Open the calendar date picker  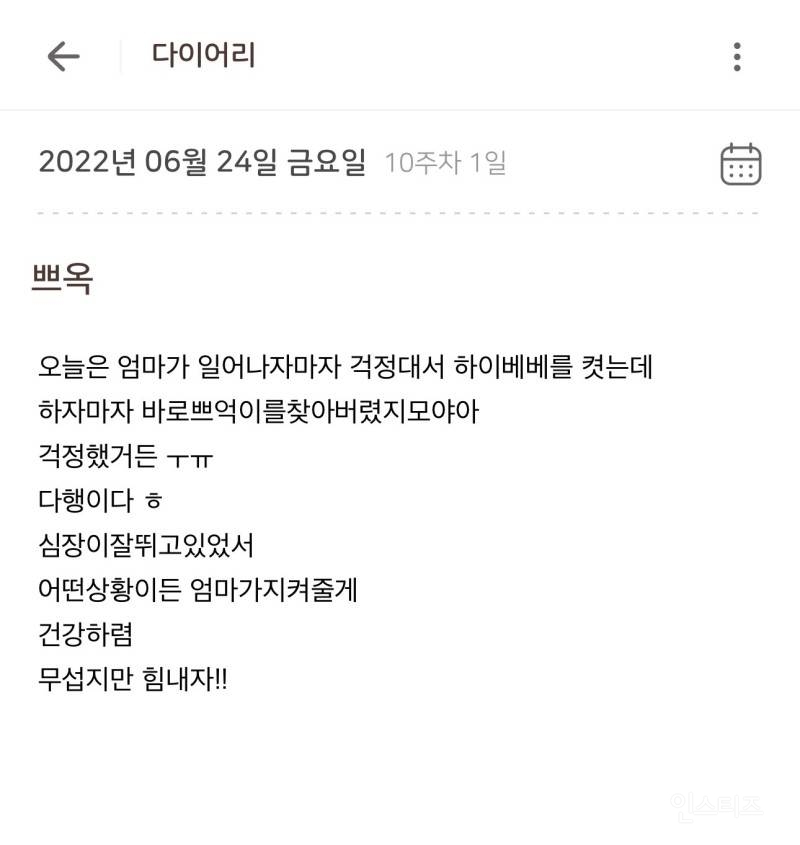click(741, 164)
